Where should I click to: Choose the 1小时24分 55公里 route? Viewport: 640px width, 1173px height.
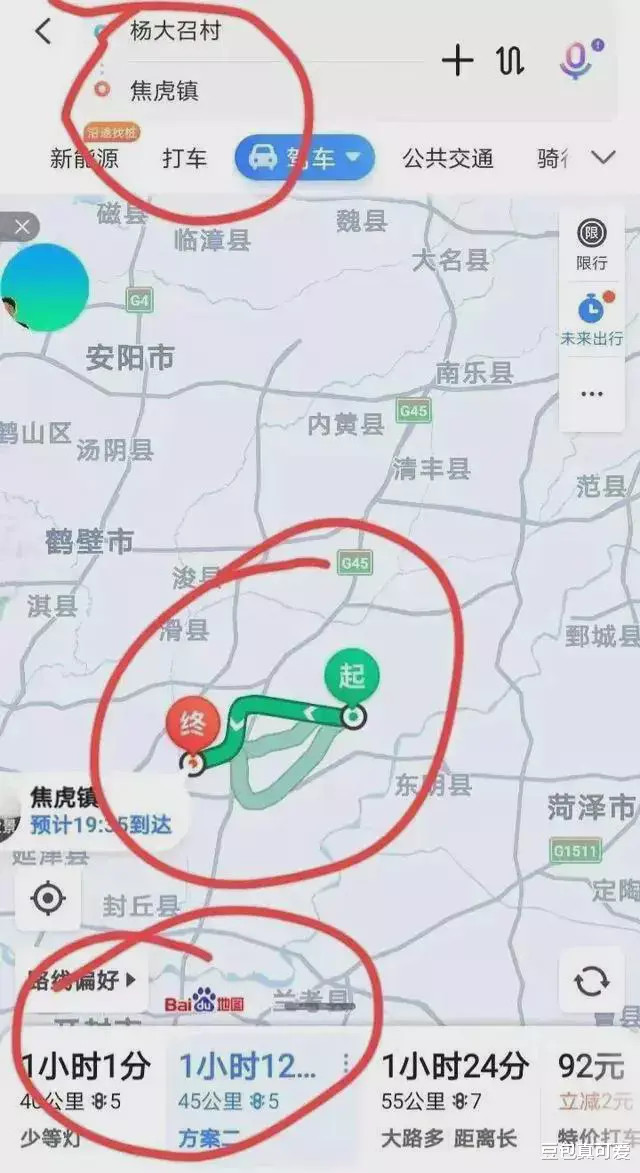(x=455, y=1098)
